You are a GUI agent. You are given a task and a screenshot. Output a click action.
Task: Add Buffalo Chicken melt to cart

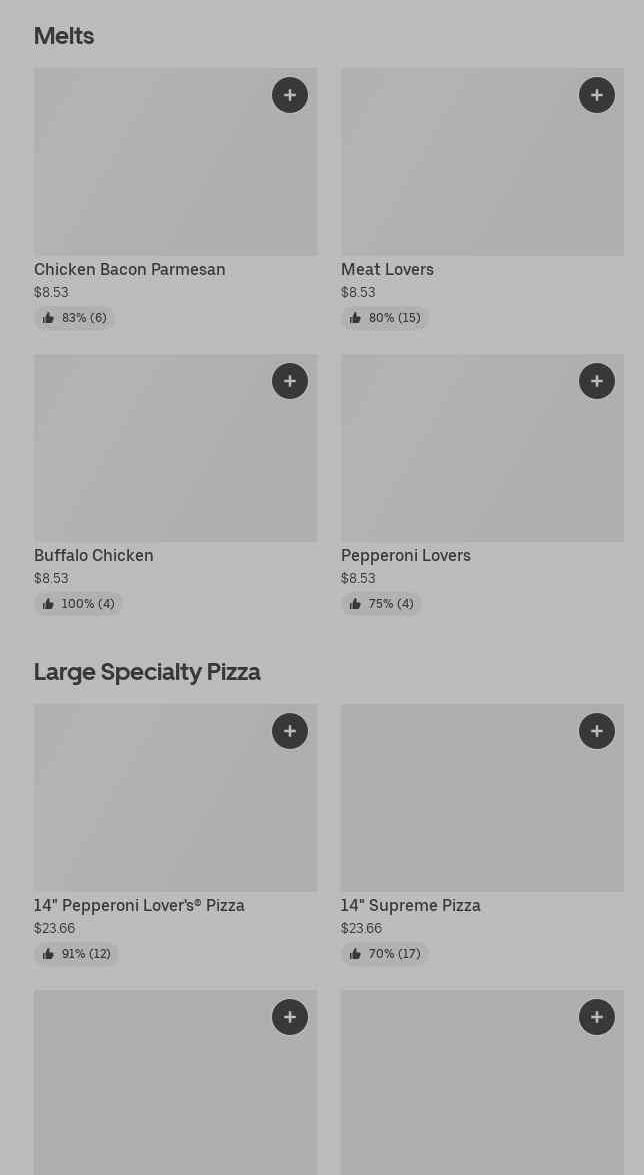pos(290,381)
